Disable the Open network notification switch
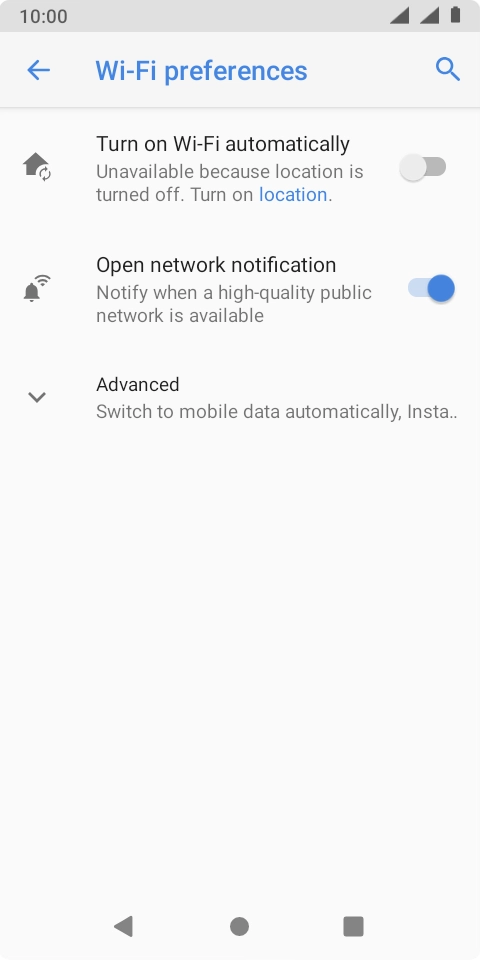 432,288
